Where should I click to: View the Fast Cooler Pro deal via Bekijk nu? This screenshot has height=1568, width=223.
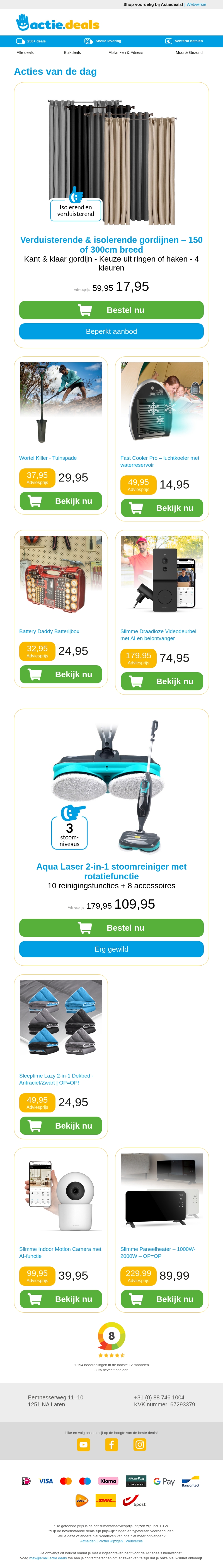[162, 508]
